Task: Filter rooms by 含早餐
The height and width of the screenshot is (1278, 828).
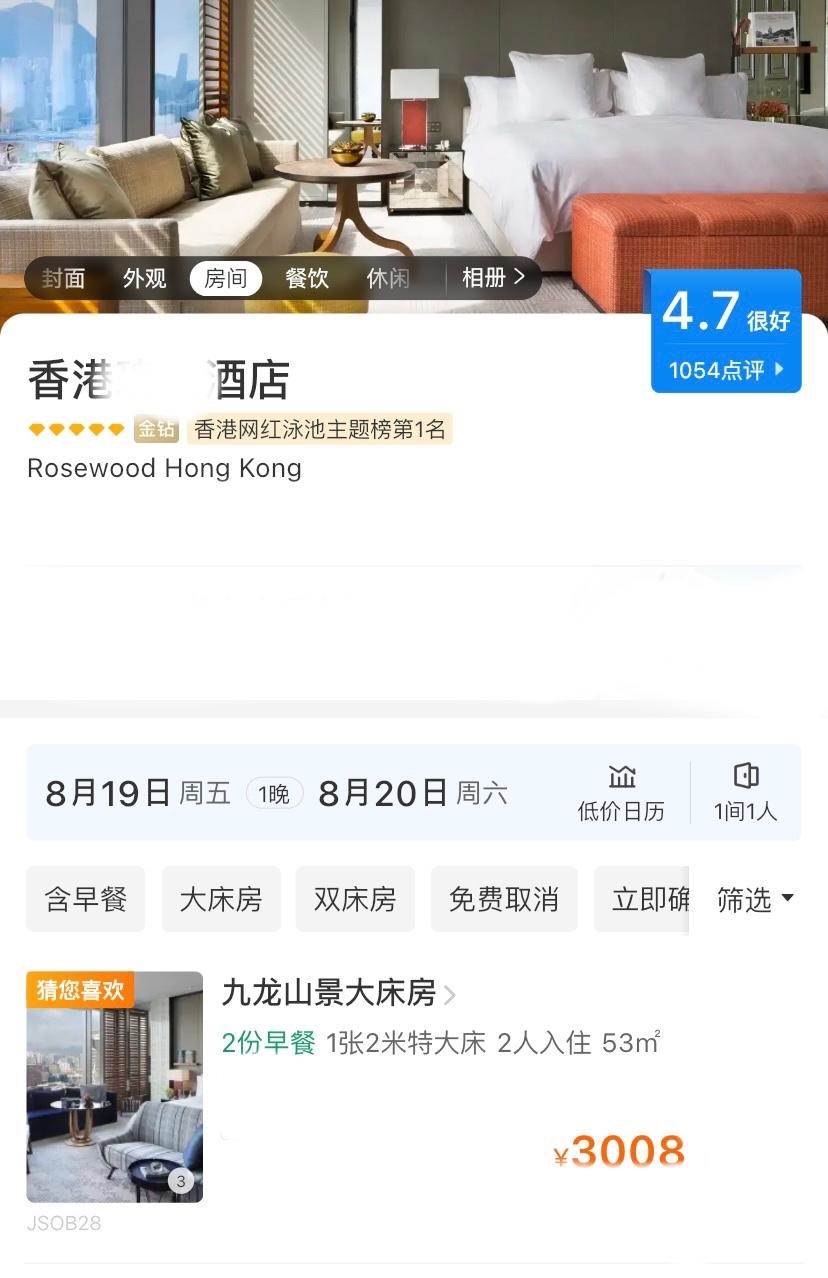Action: coord(86,899)
